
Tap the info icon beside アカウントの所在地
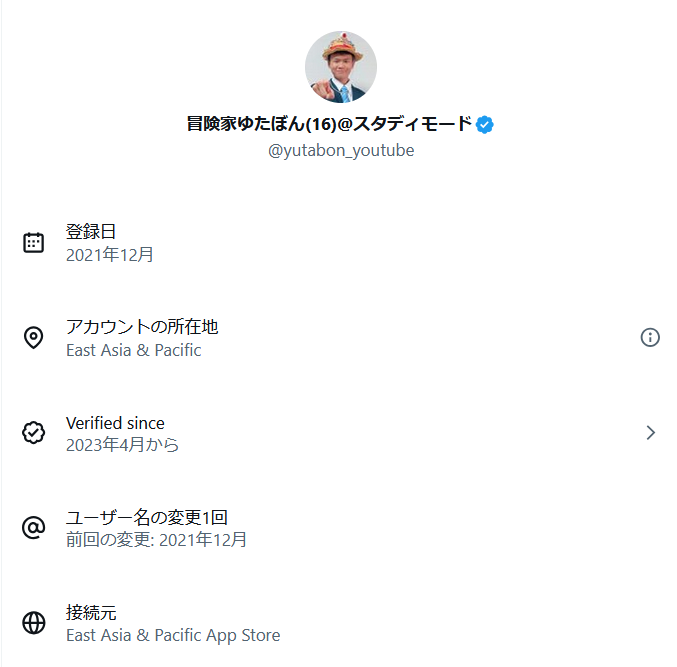click(650, 337)
